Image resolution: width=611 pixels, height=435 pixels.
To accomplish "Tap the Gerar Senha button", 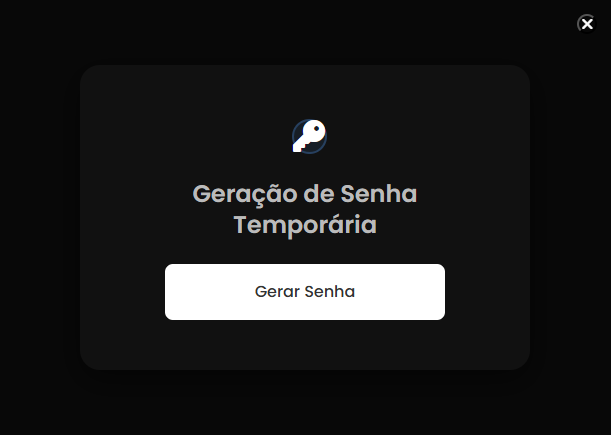I will tap(305, 292).
